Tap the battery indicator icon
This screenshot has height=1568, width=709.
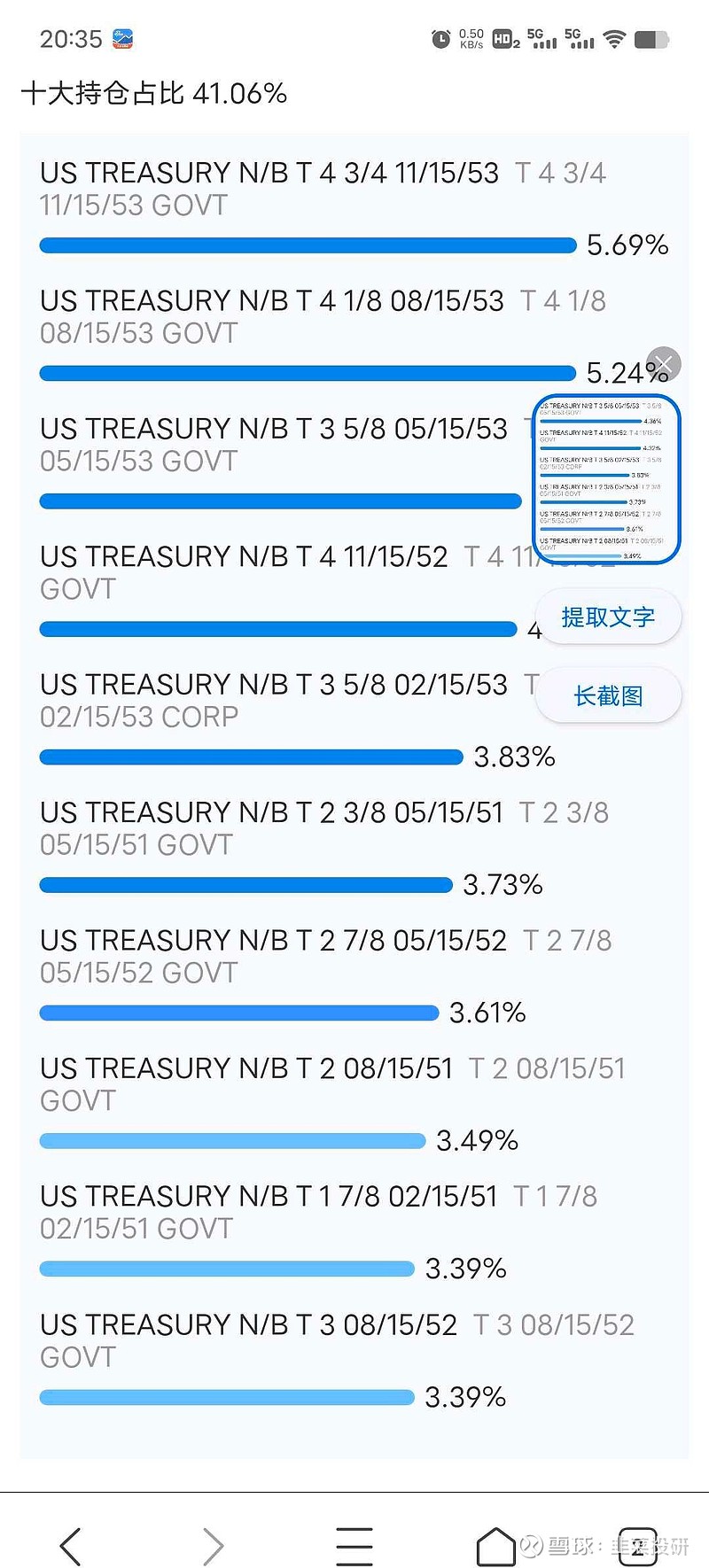coord(652,38)
